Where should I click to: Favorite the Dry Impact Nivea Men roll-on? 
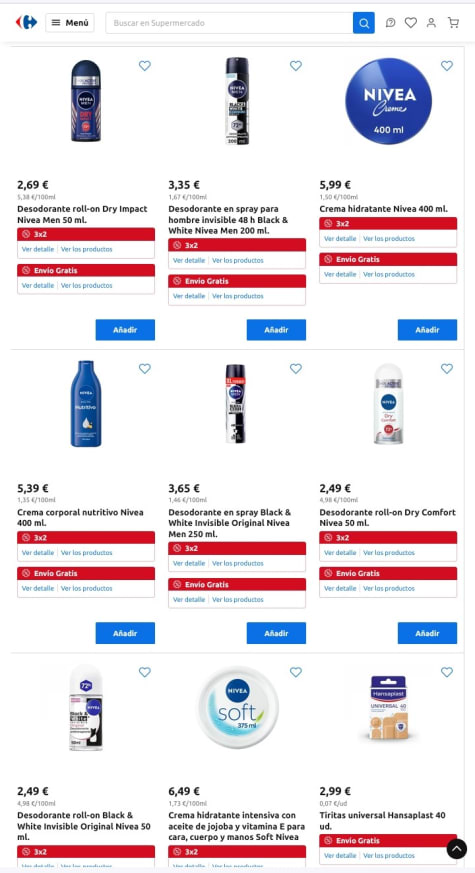tap(145, 66)
